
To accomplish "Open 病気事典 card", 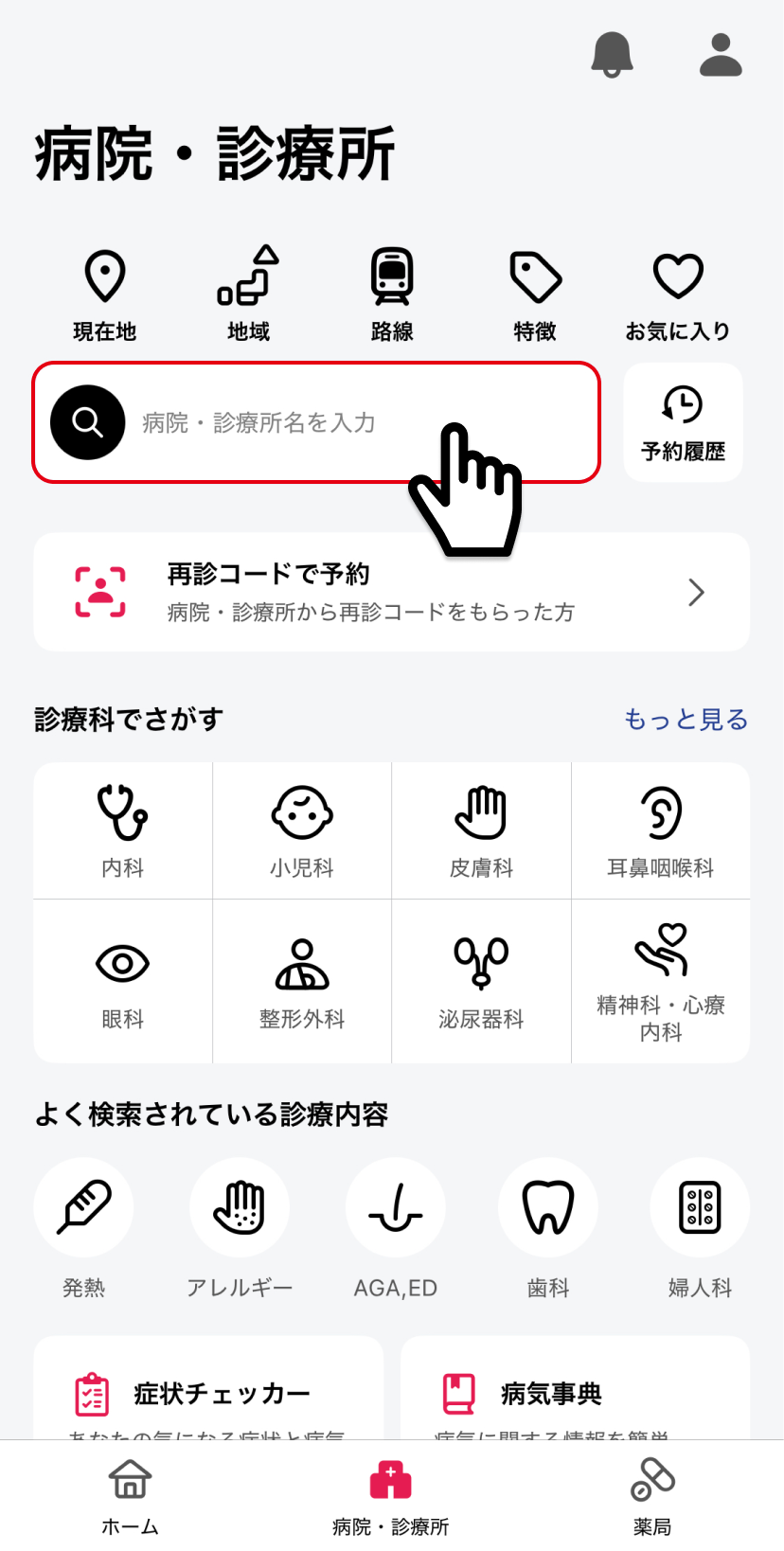I will (x=575, y=1388).
